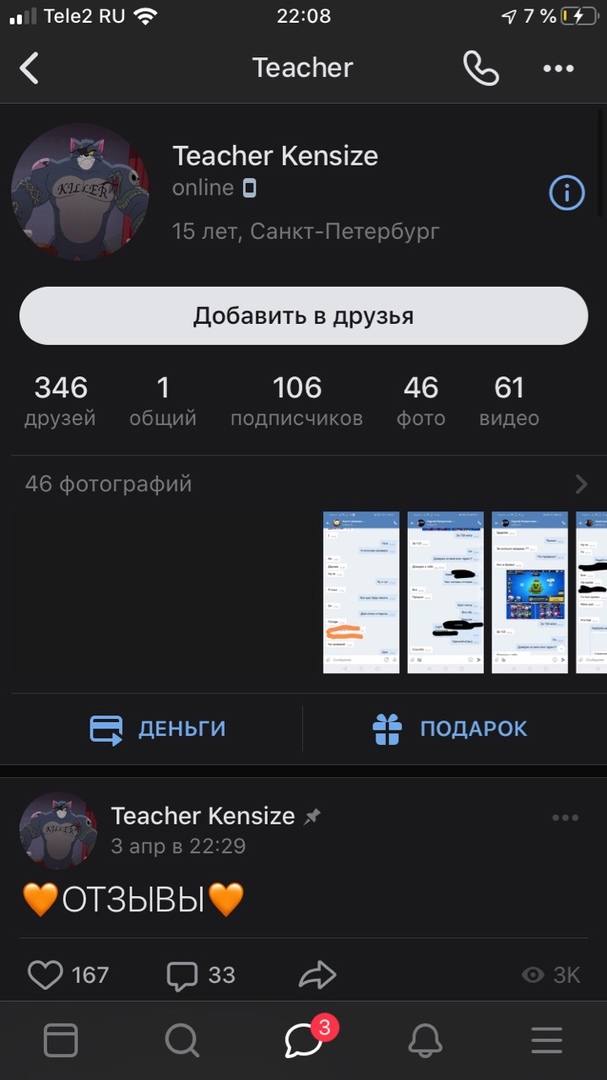Send a gift via ПОДАРОК
The width and height of the screenshot is (607, 1080).
449,729
